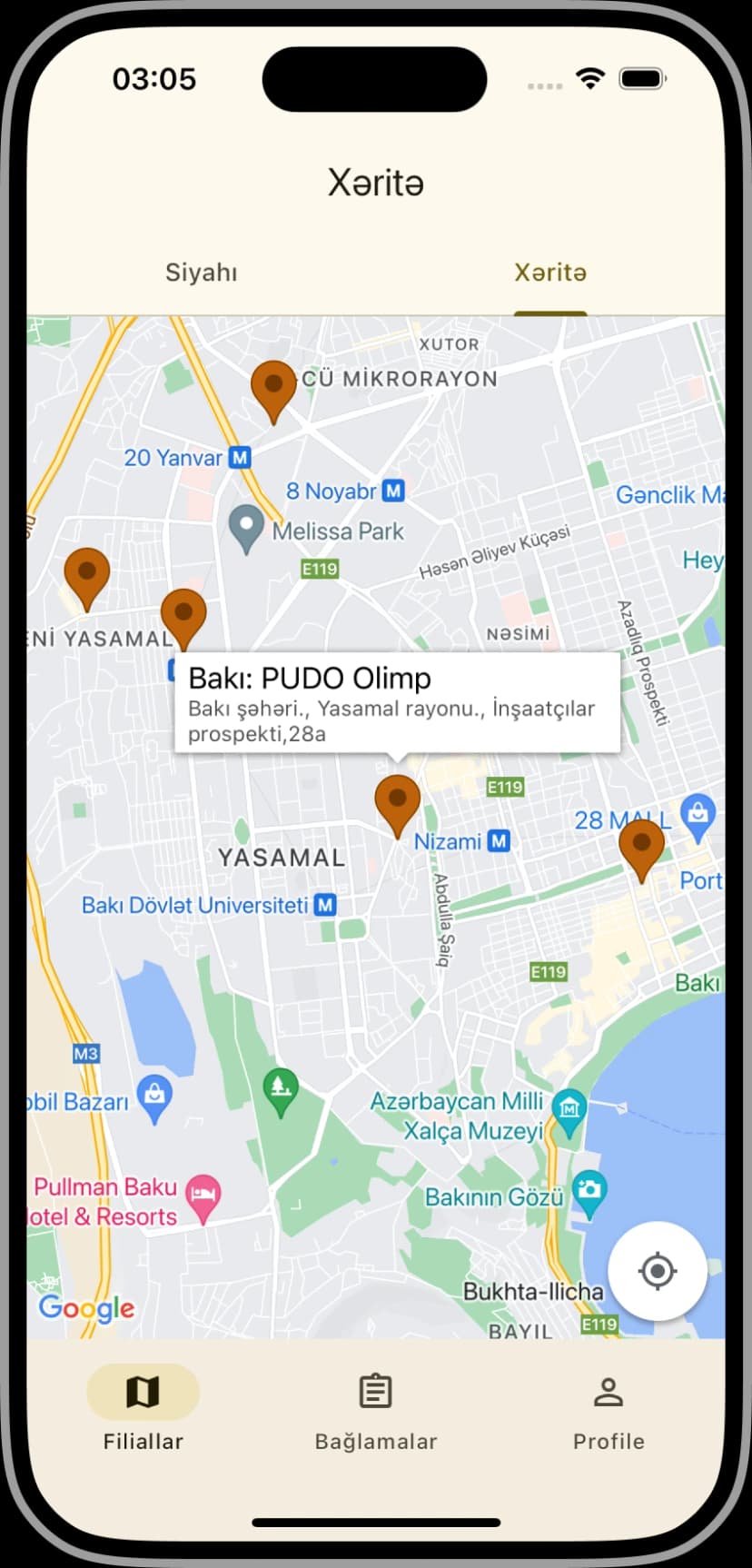Click the 20 Yanvar metro M icon
The height and width of the screenshot is (1568, 752).
pyautogui.click(x=239, y=458)
